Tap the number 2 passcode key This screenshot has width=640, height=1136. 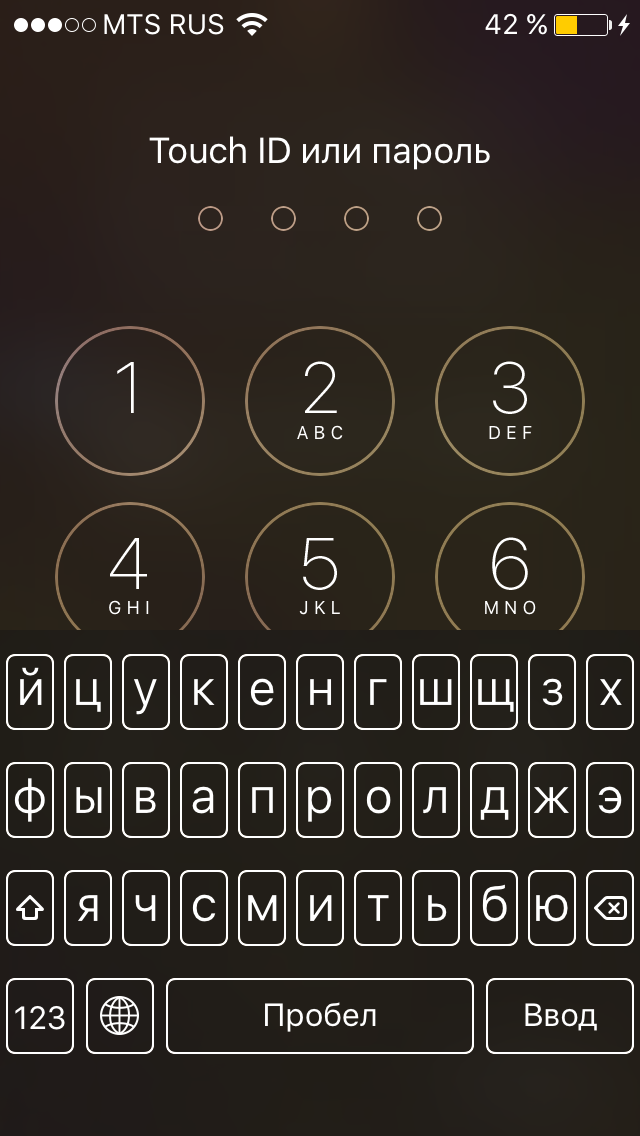[320, 400]
